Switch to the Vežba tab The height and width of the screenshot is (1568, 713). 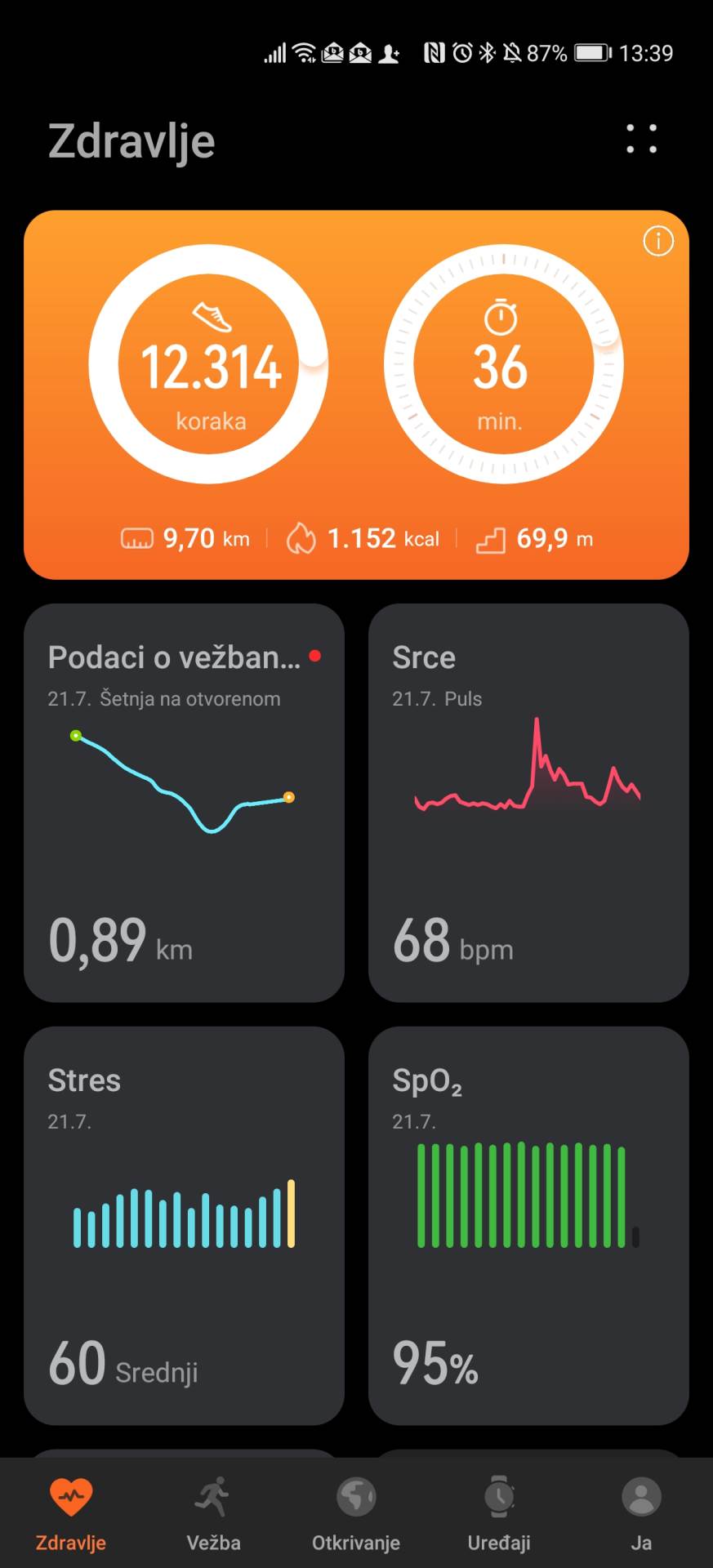[x=213, y=1513]
